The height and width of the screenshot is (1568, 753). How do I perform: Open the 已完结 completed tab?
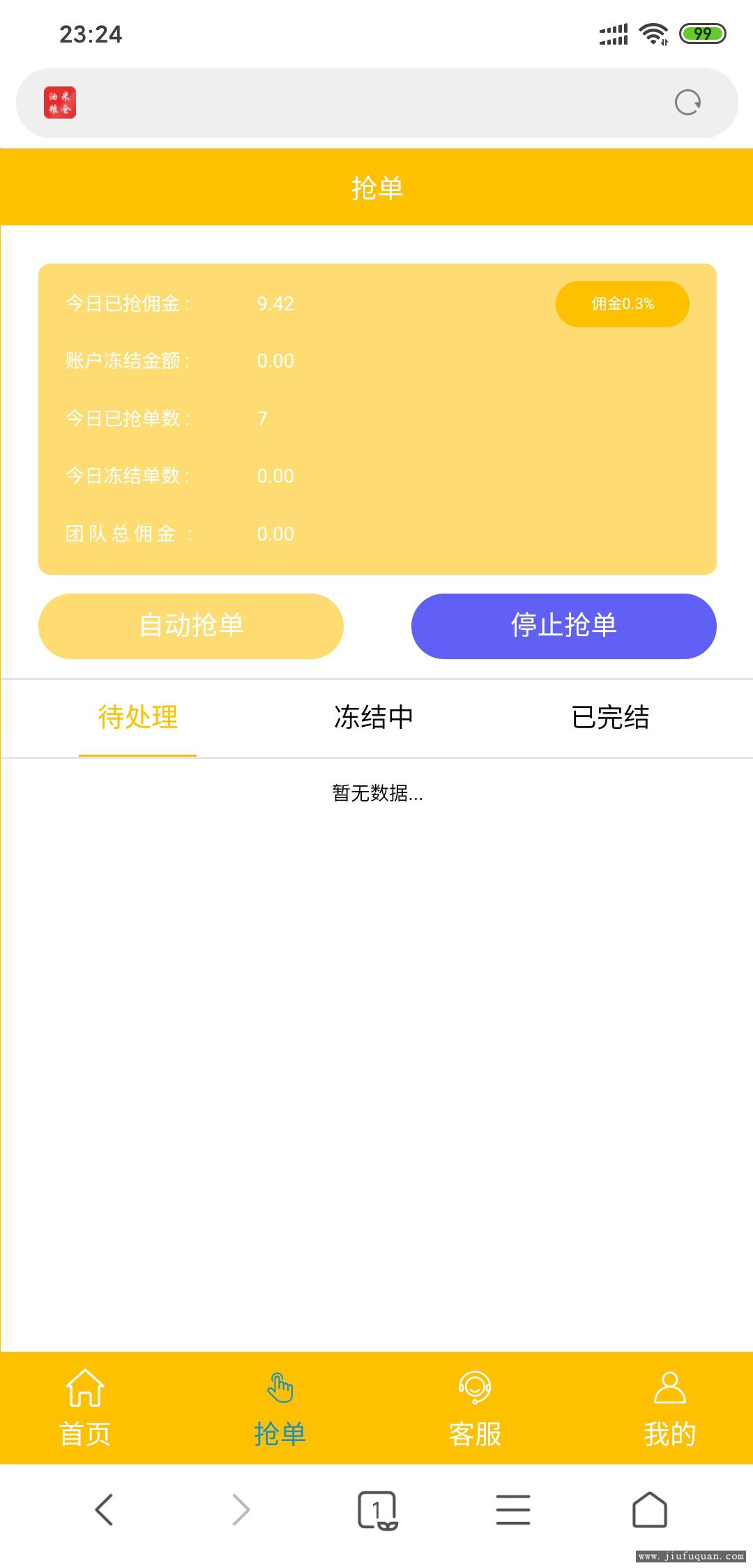pyautogui.click(x=610, y=718)
